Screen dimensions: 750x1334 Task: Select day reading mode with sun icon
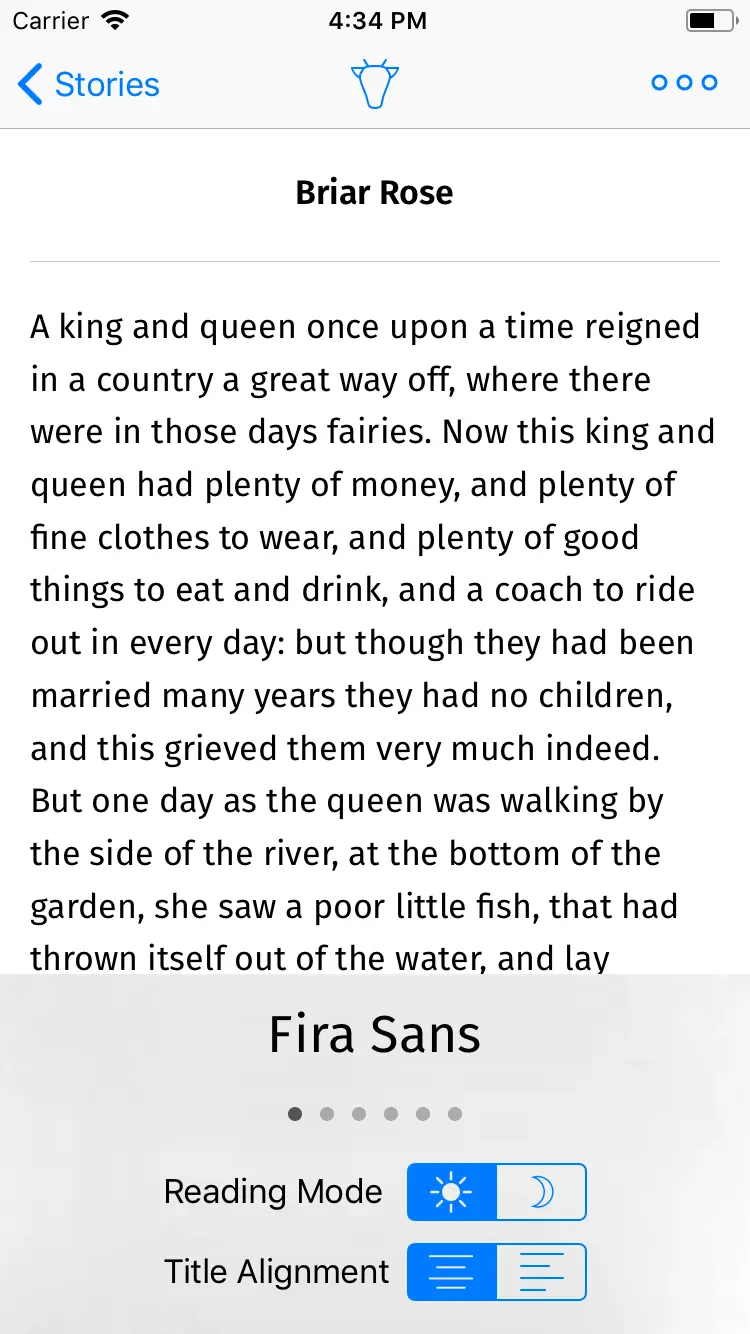(452, 1192)
